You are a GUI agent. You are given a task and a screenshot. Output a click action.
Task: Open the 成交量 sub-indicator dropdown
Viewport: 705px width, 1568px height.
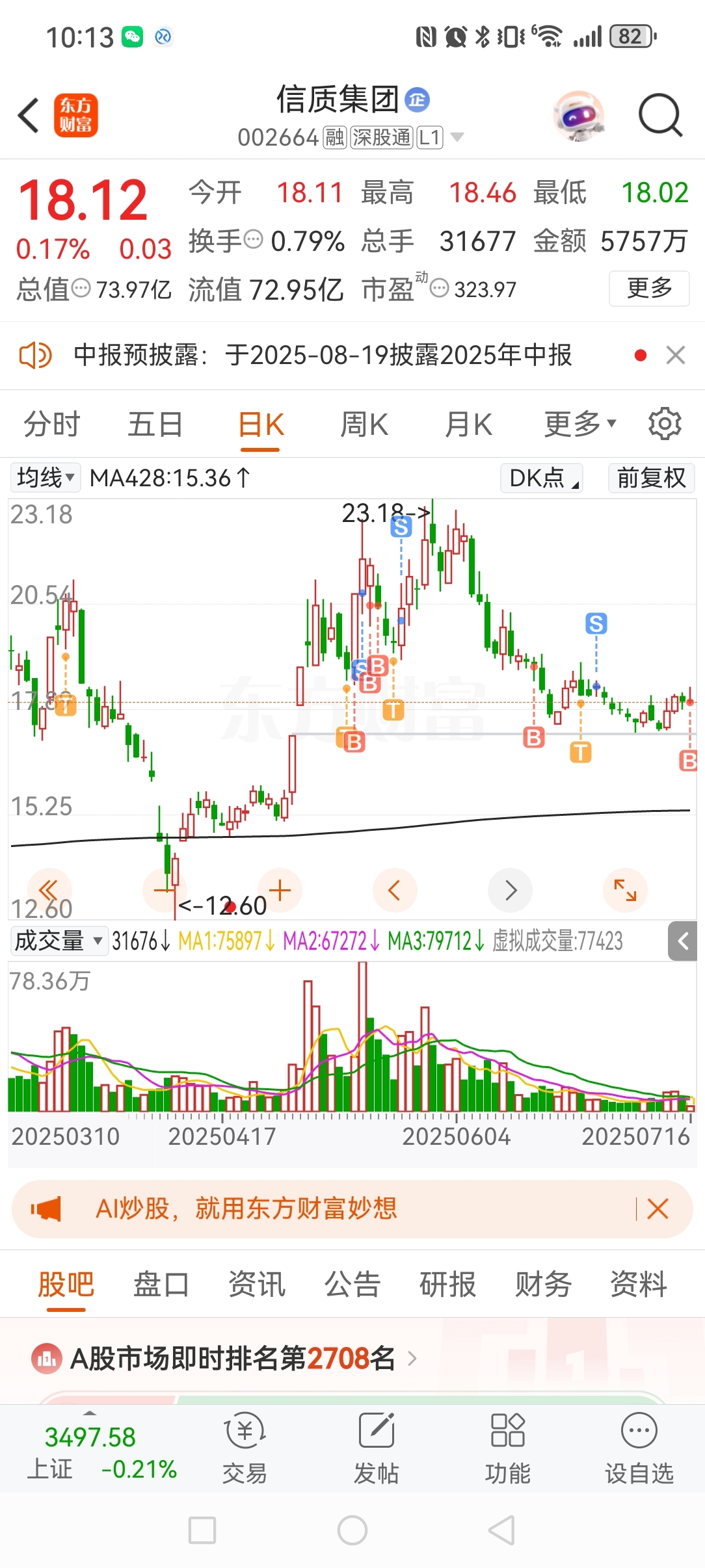click(x=59, y=941)
